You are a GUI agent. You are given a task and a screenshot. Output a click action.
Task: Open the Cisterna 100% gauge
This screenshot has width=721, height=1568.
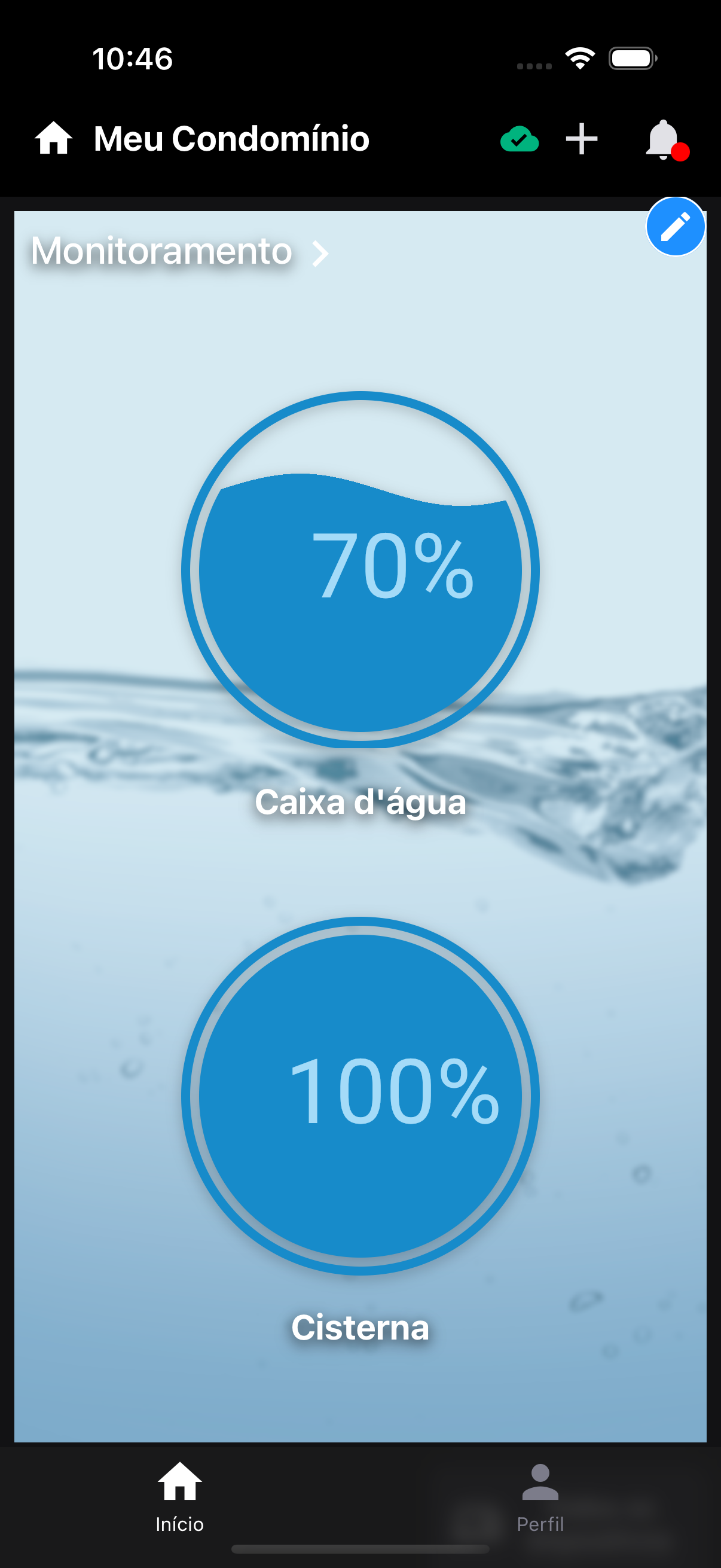360,1096
